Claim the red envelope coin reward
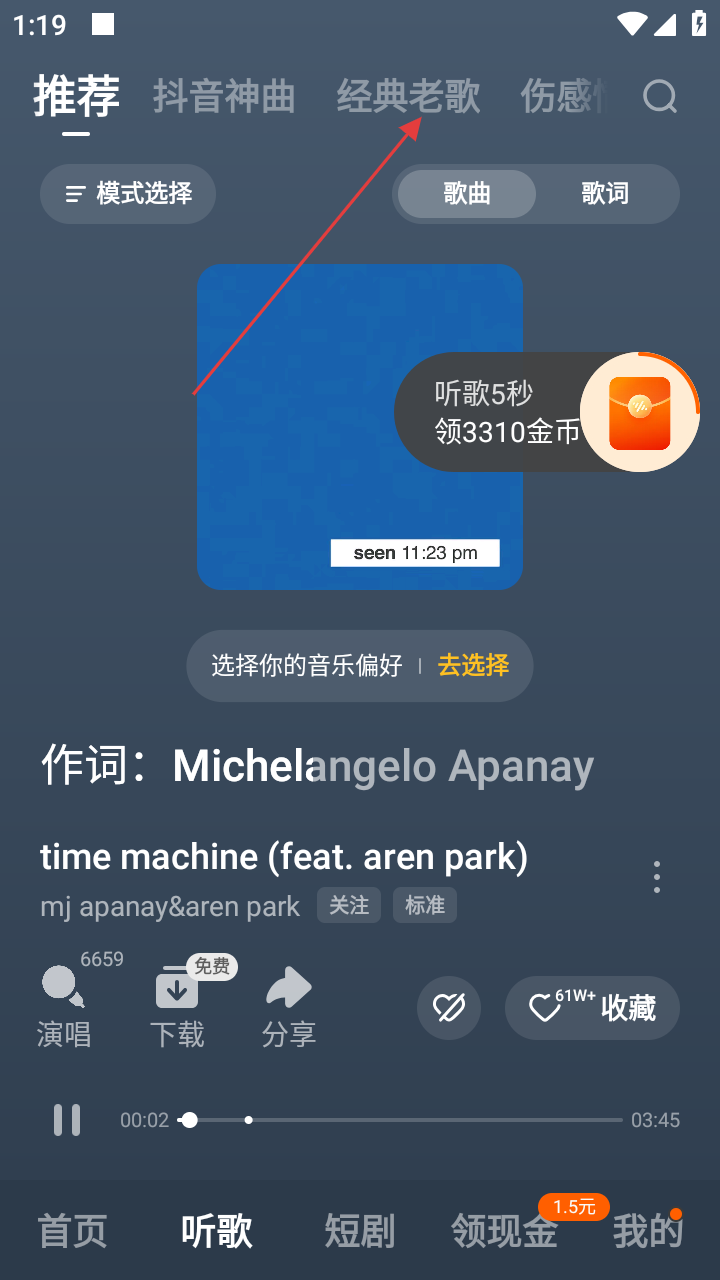Image resolution: width=720 pixels, height=1280 pixels. click(640, 412)
